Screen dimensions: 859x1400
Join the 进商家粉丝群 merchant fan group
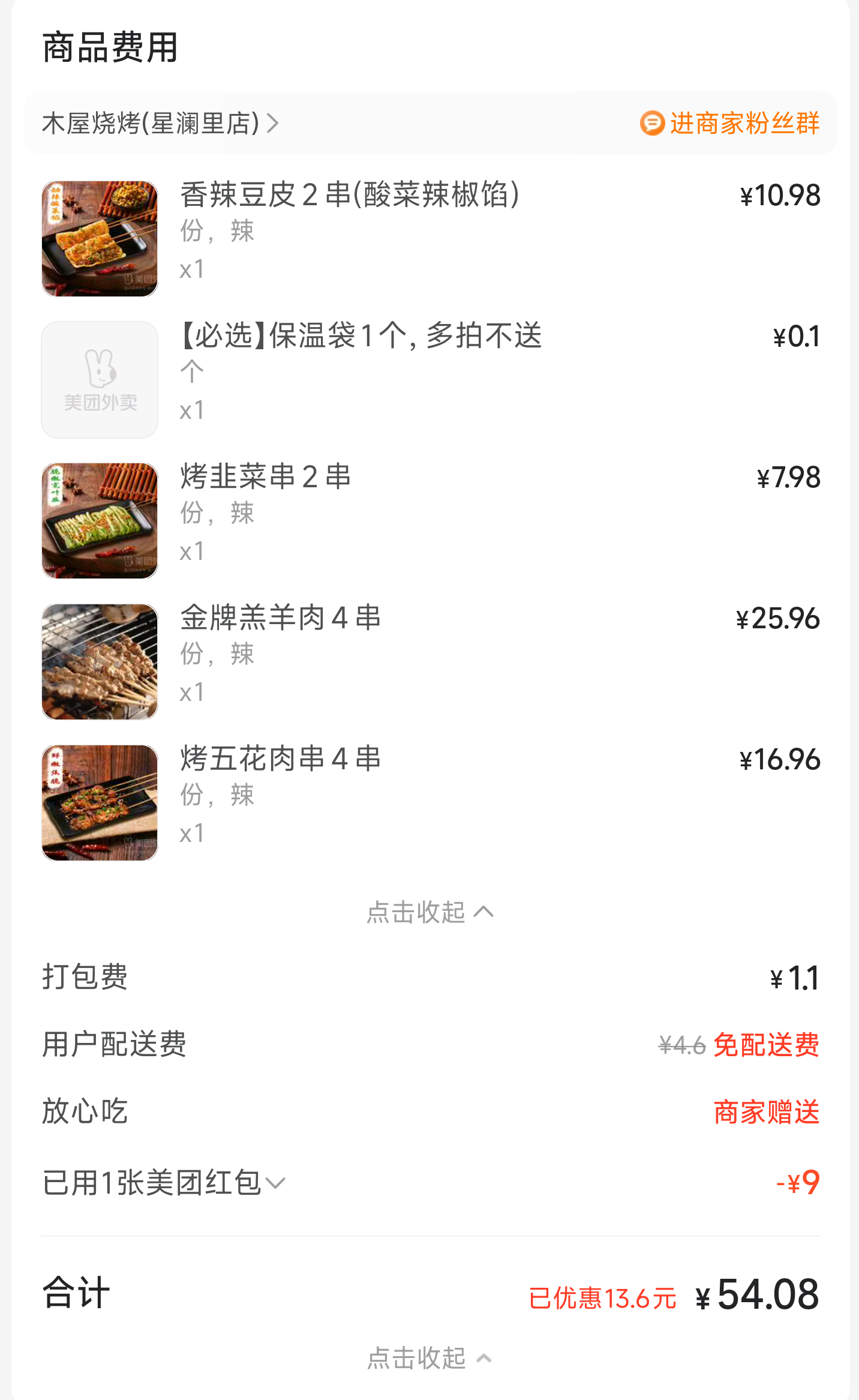(x=729, y=124)
